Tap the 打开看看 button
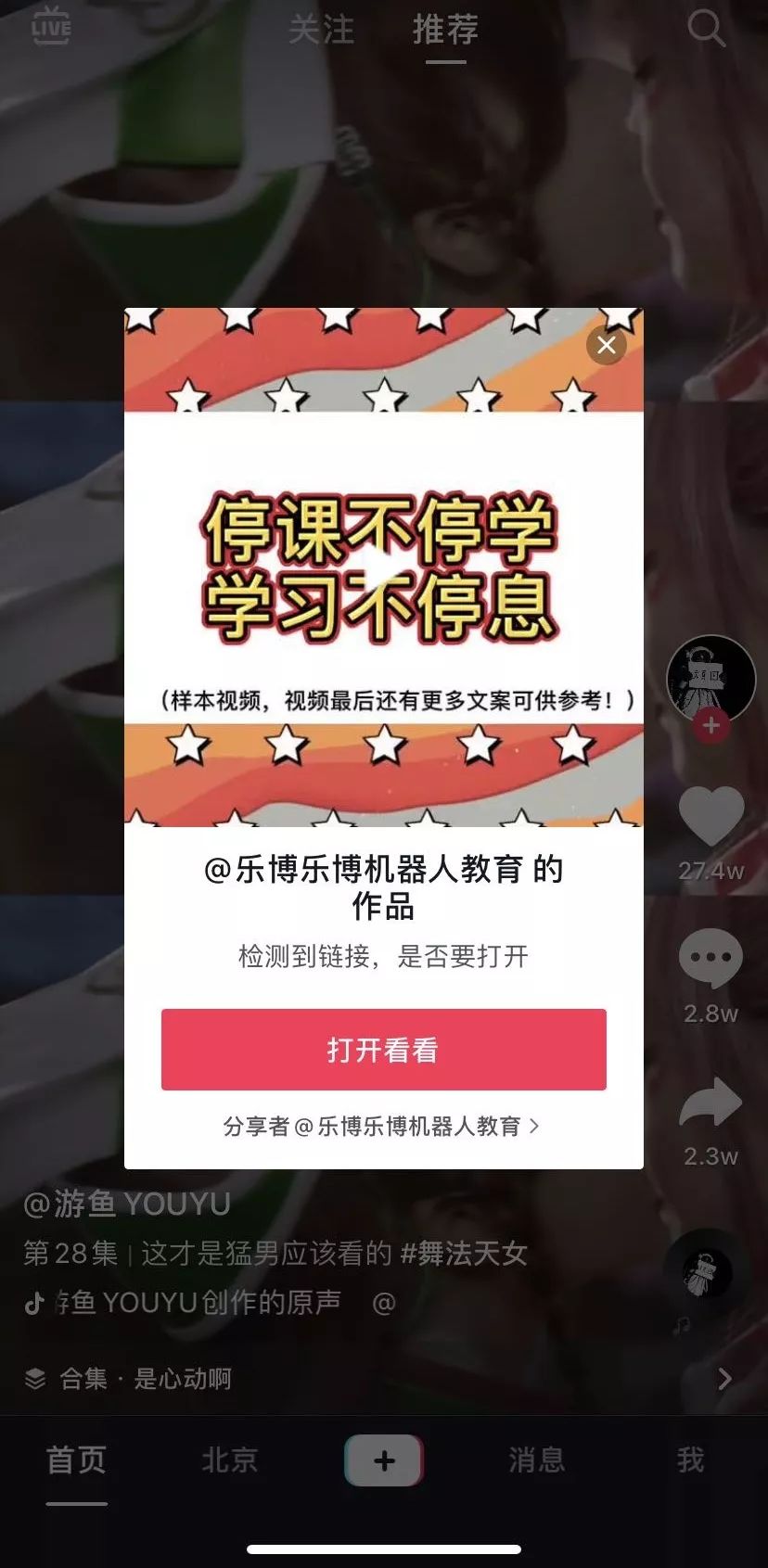Screen dimensions: 768x1568 (x=383, y=1050)
